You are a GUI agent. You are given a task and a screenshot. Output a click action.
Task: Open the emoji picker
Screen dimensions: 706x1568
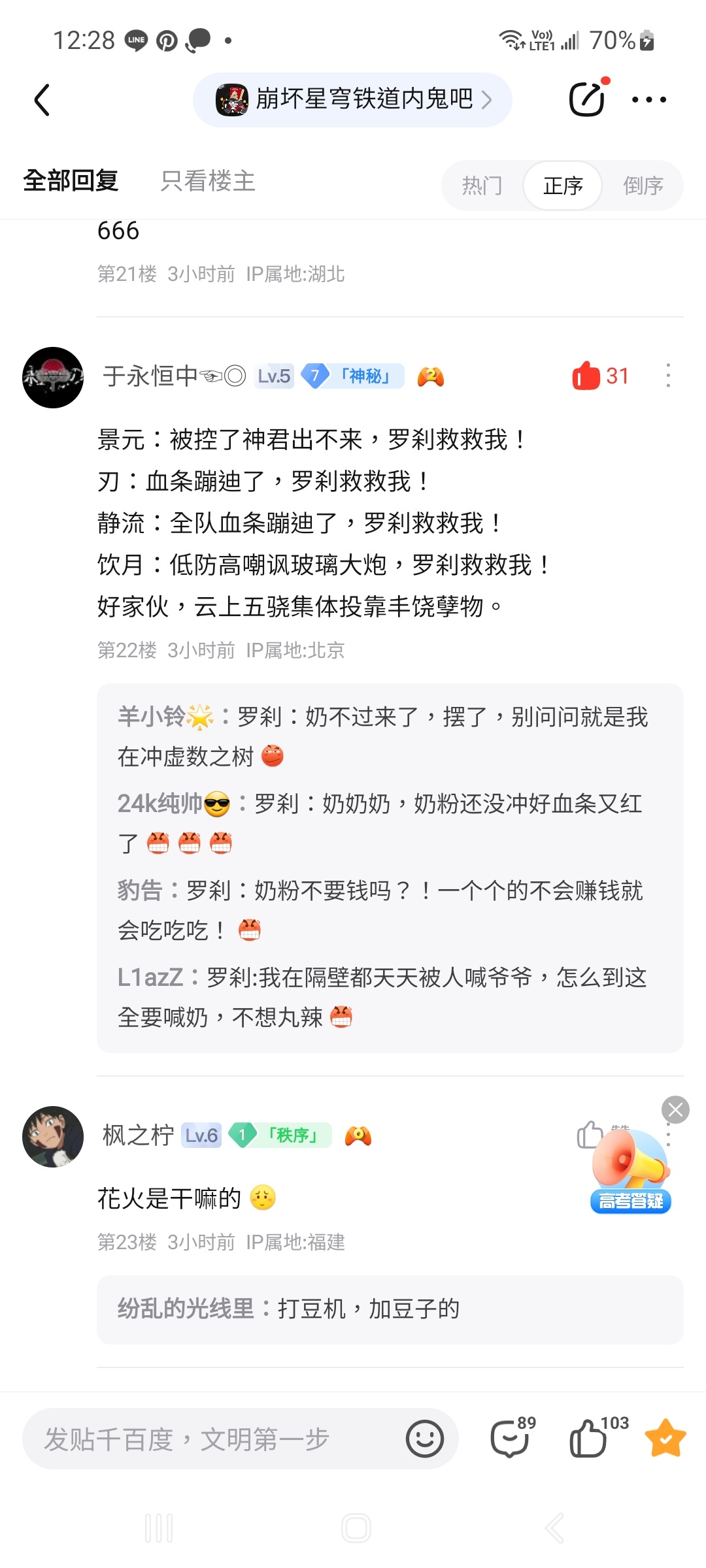click(x=425, y=1439)
